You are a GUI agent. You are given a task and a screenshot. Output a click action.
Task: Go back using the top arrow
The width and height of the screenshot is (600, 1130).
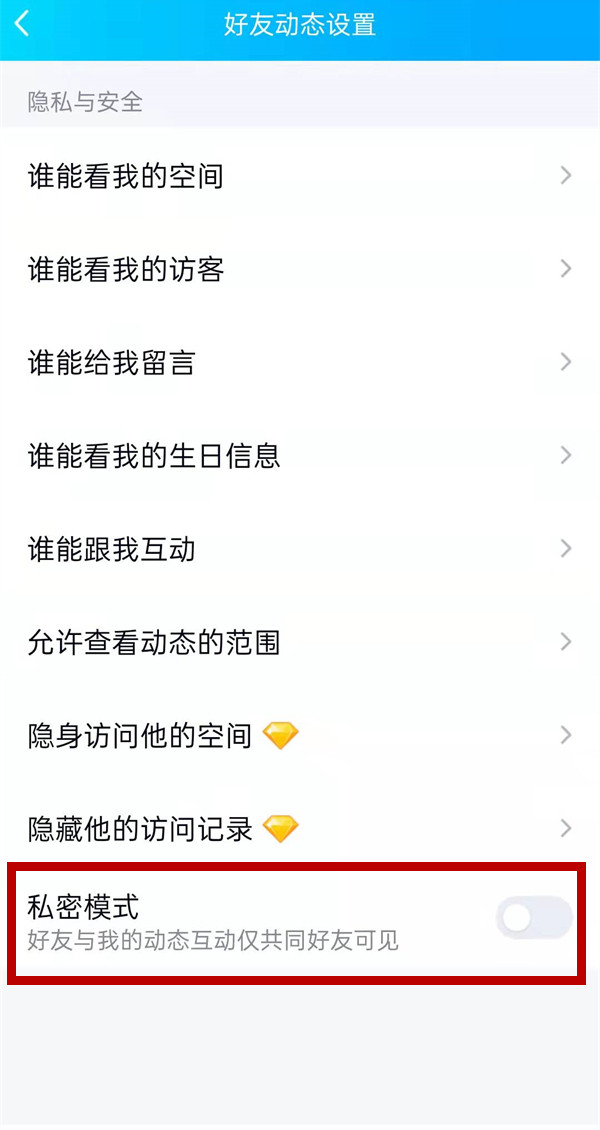(22, 25)
